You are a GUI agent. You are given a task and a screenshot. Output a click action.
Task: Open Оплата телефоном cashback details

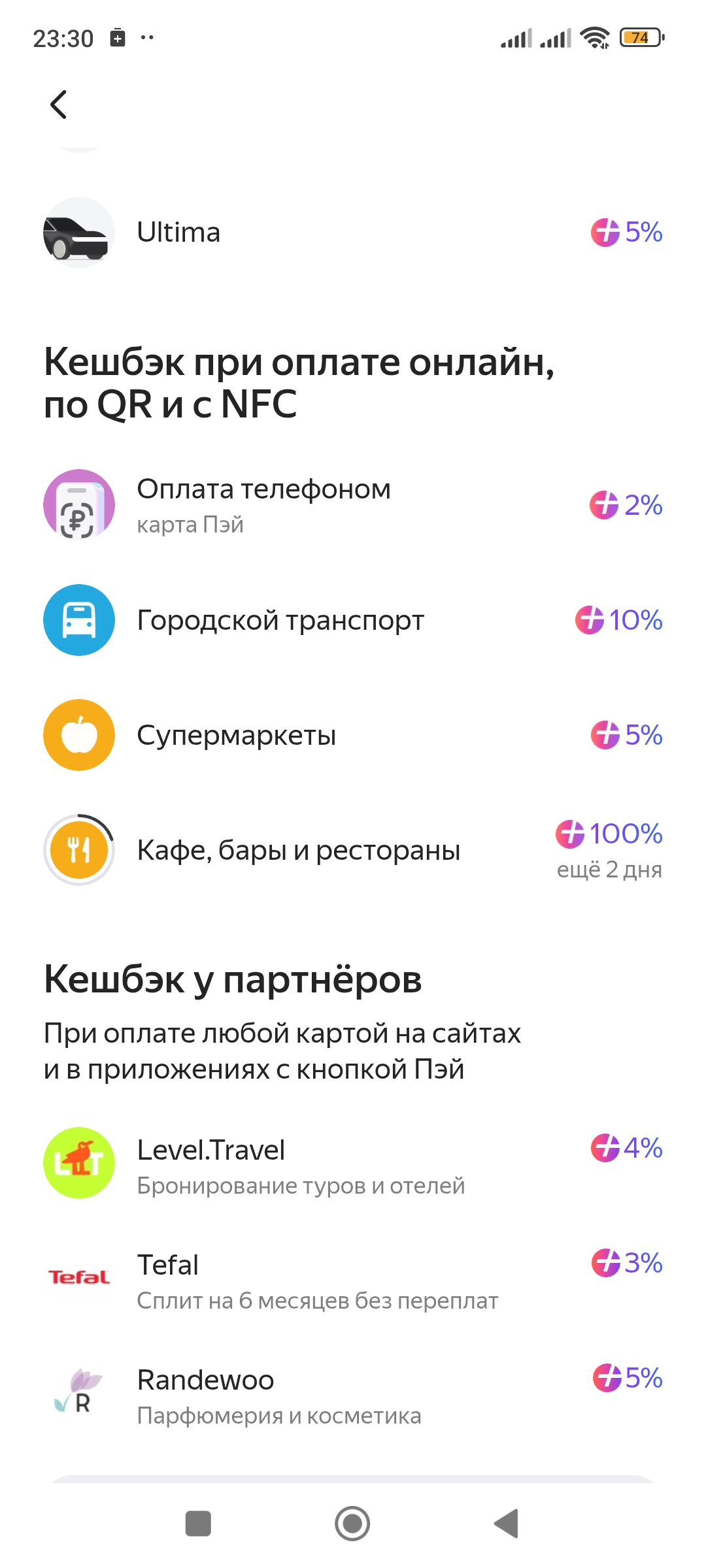click(x=353, y=505)
